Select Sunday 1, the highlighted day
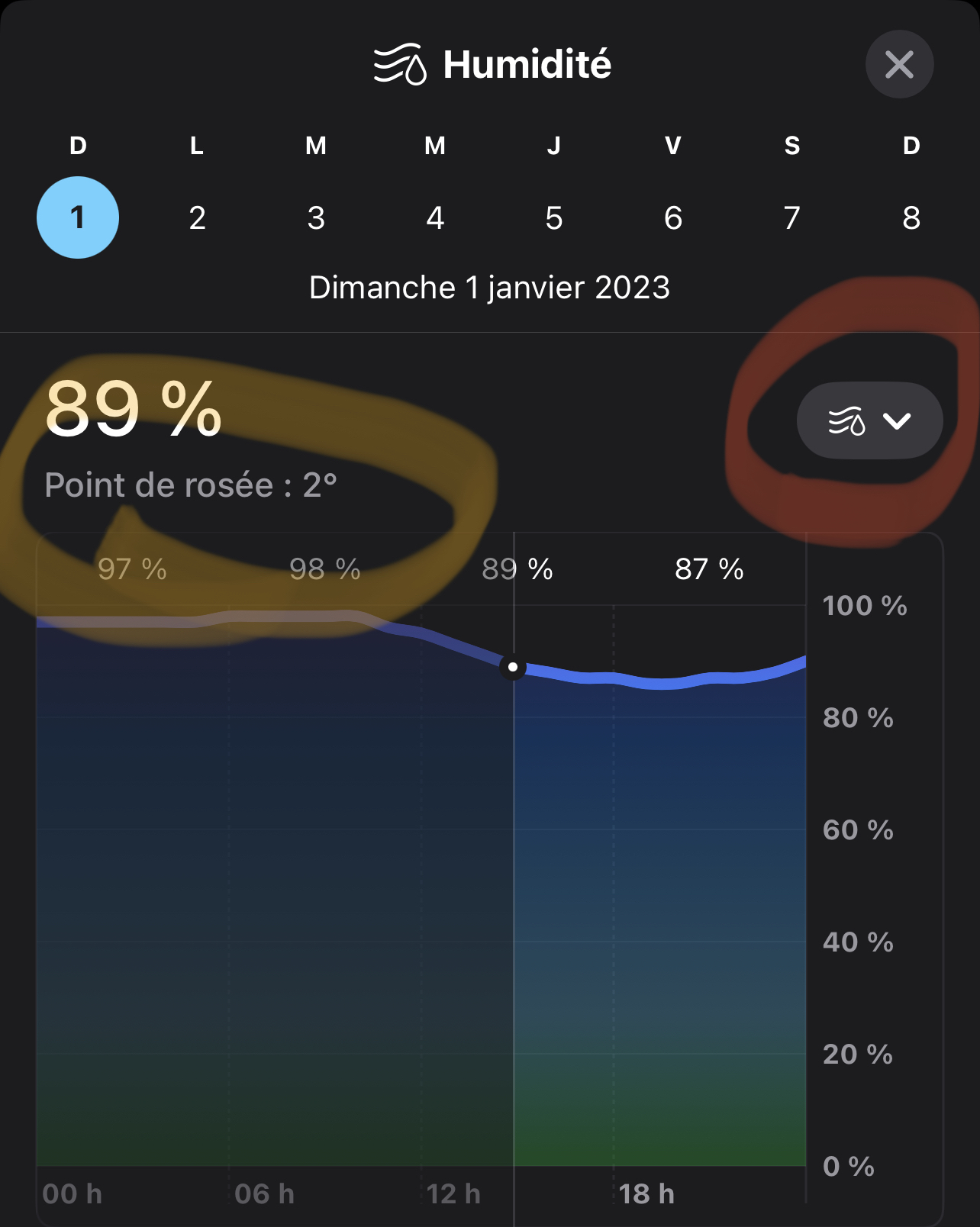 click(78, 218)
